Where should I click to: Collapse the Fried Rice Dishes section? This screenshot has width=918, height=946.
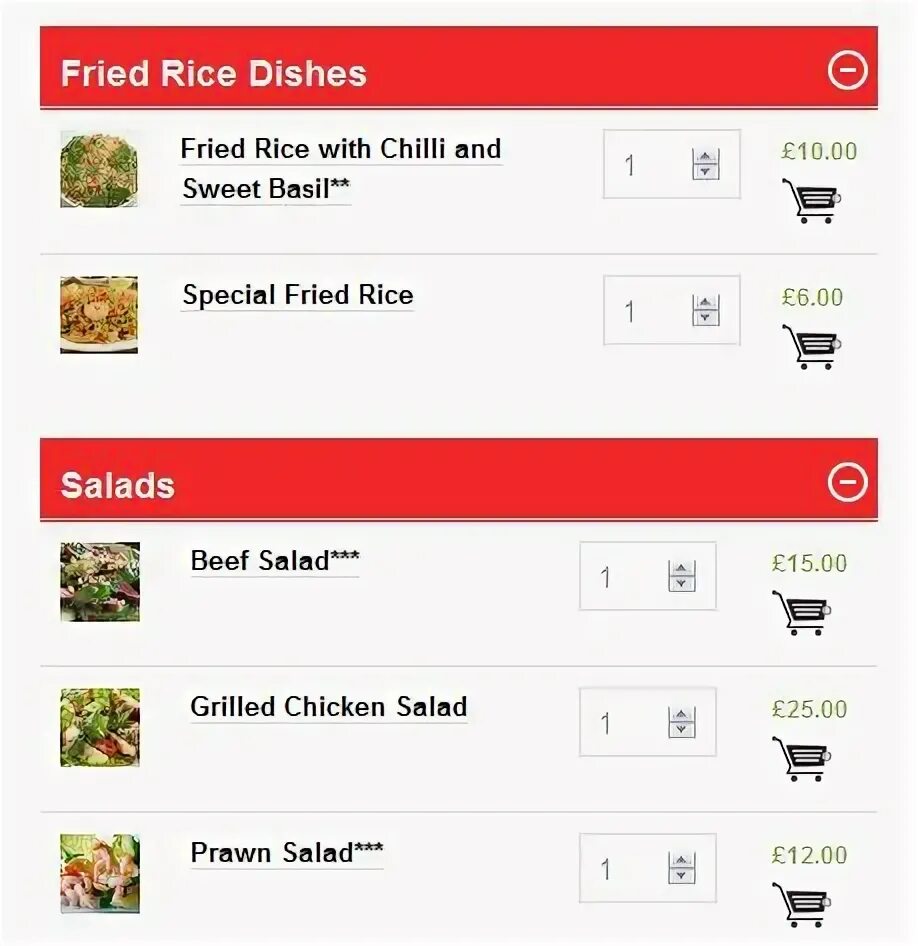tap(847, 70)
